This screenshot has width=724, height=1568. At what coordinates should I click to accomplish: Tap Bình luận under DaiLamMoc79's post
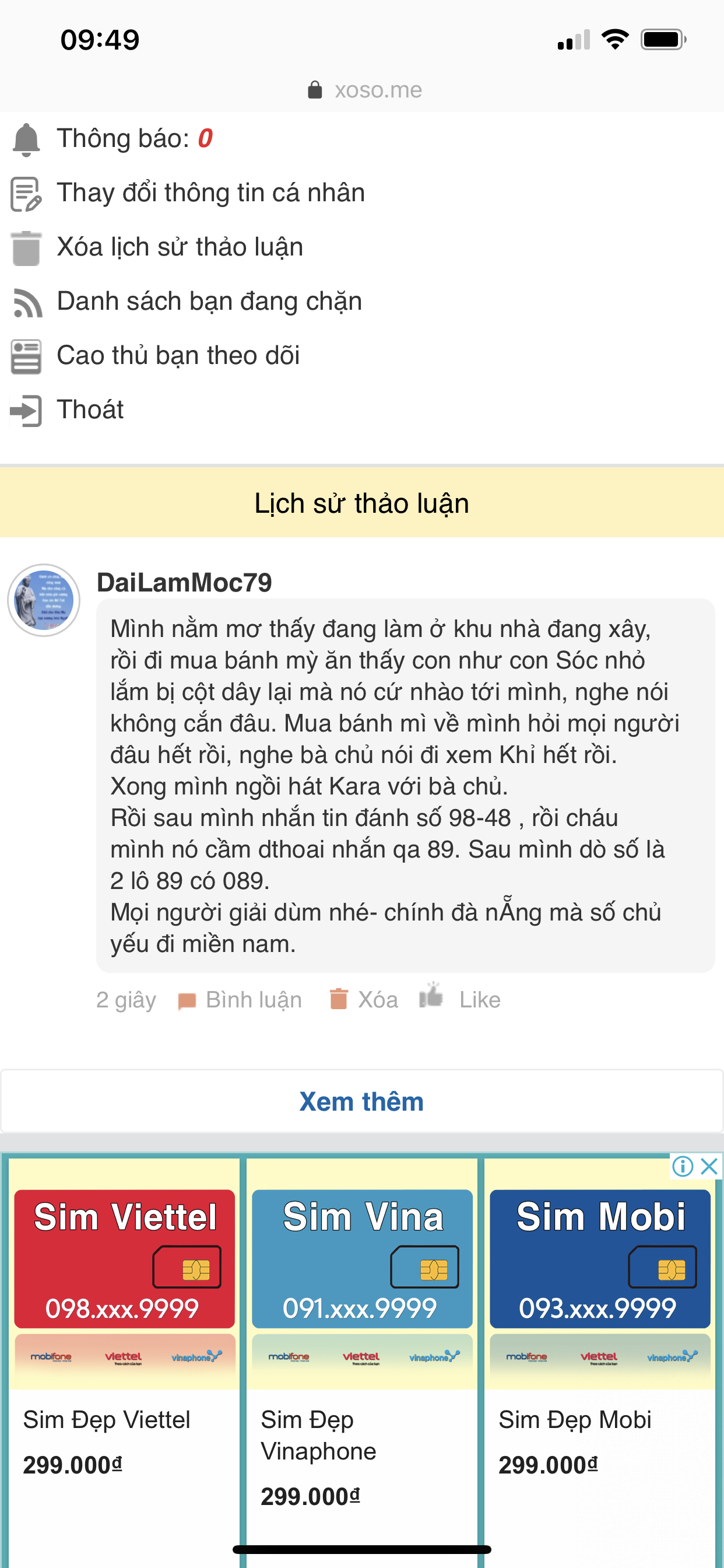(240, 999)
